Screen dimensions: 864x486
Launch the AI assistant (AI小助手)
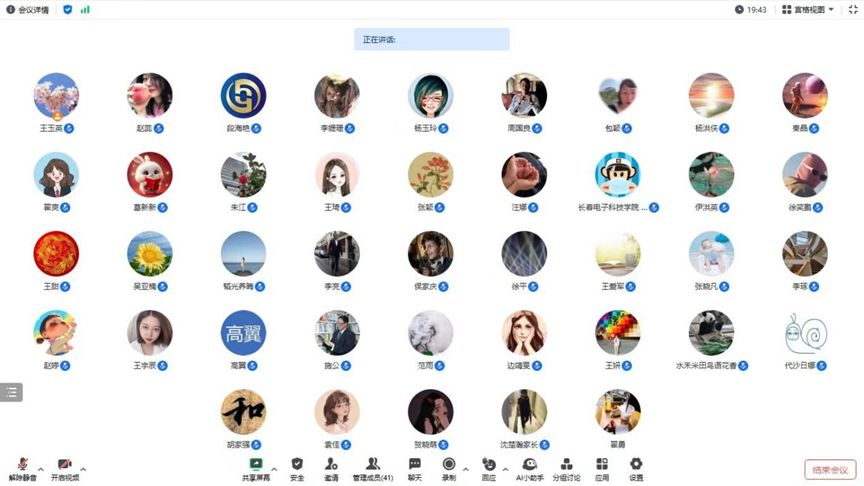(529, 468)
